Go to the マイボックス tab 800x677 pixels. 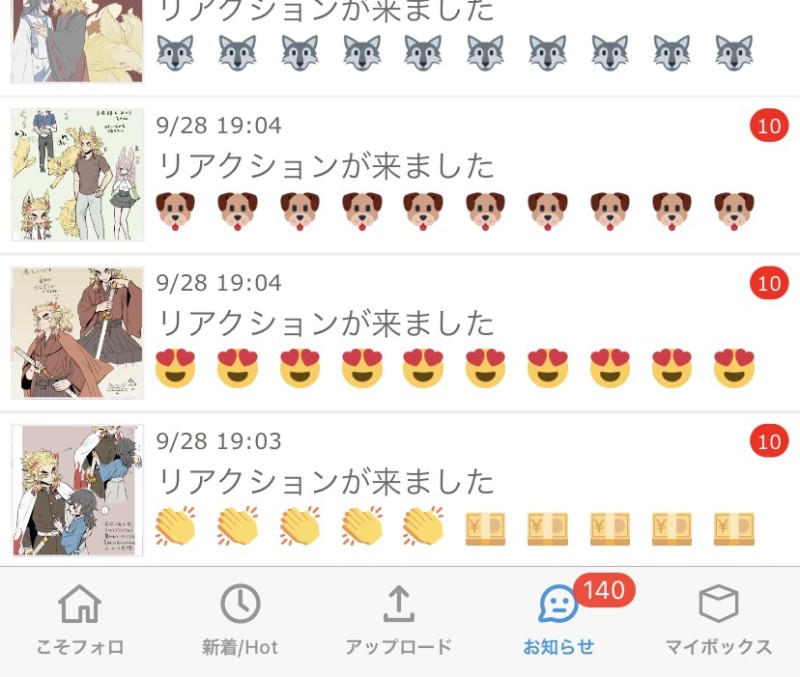[718, 620]
